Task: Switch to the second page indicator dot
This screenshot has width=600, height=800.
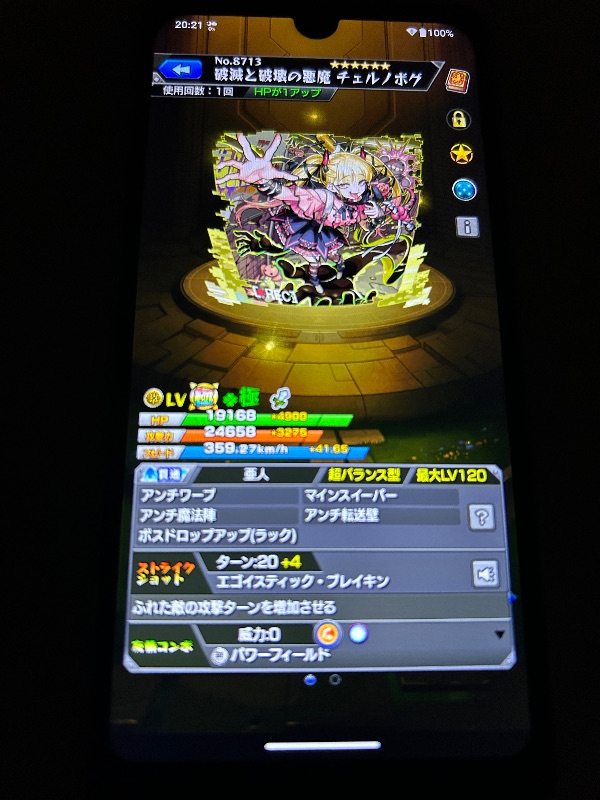Action: (x=335, y=680)
